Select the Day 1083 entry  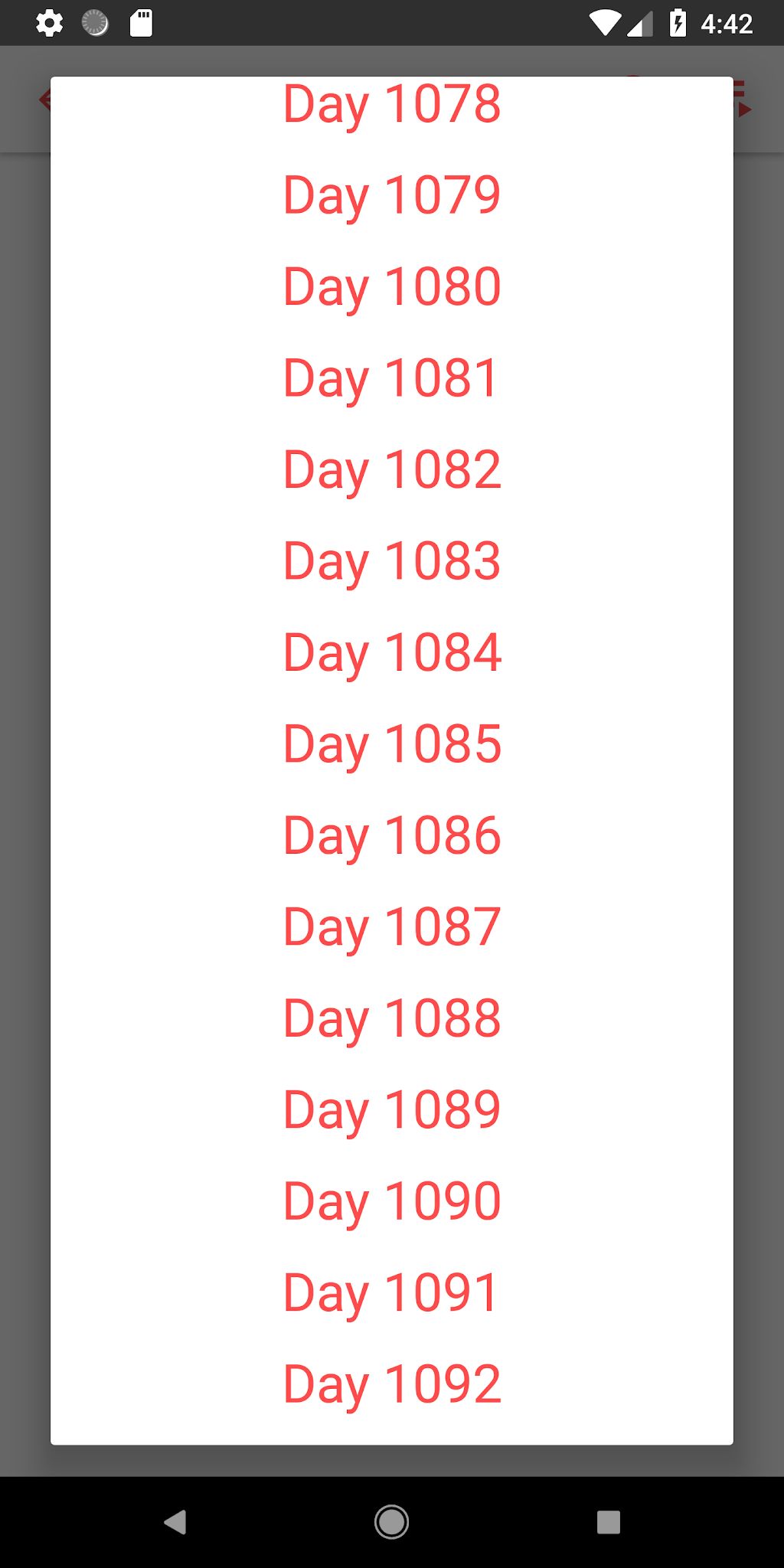click(391, 561)
